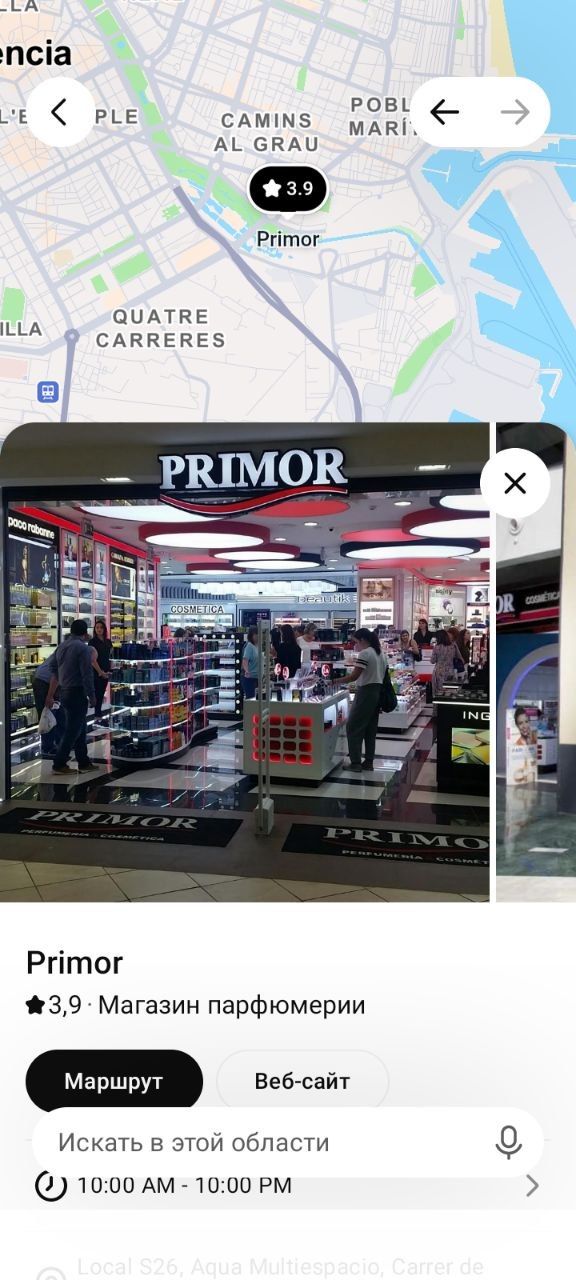Viewport: 576px width, 1280px height.
Task: Expand opening hours 10:00 AM - 10:00 PM
Action: coord(288,1186)
